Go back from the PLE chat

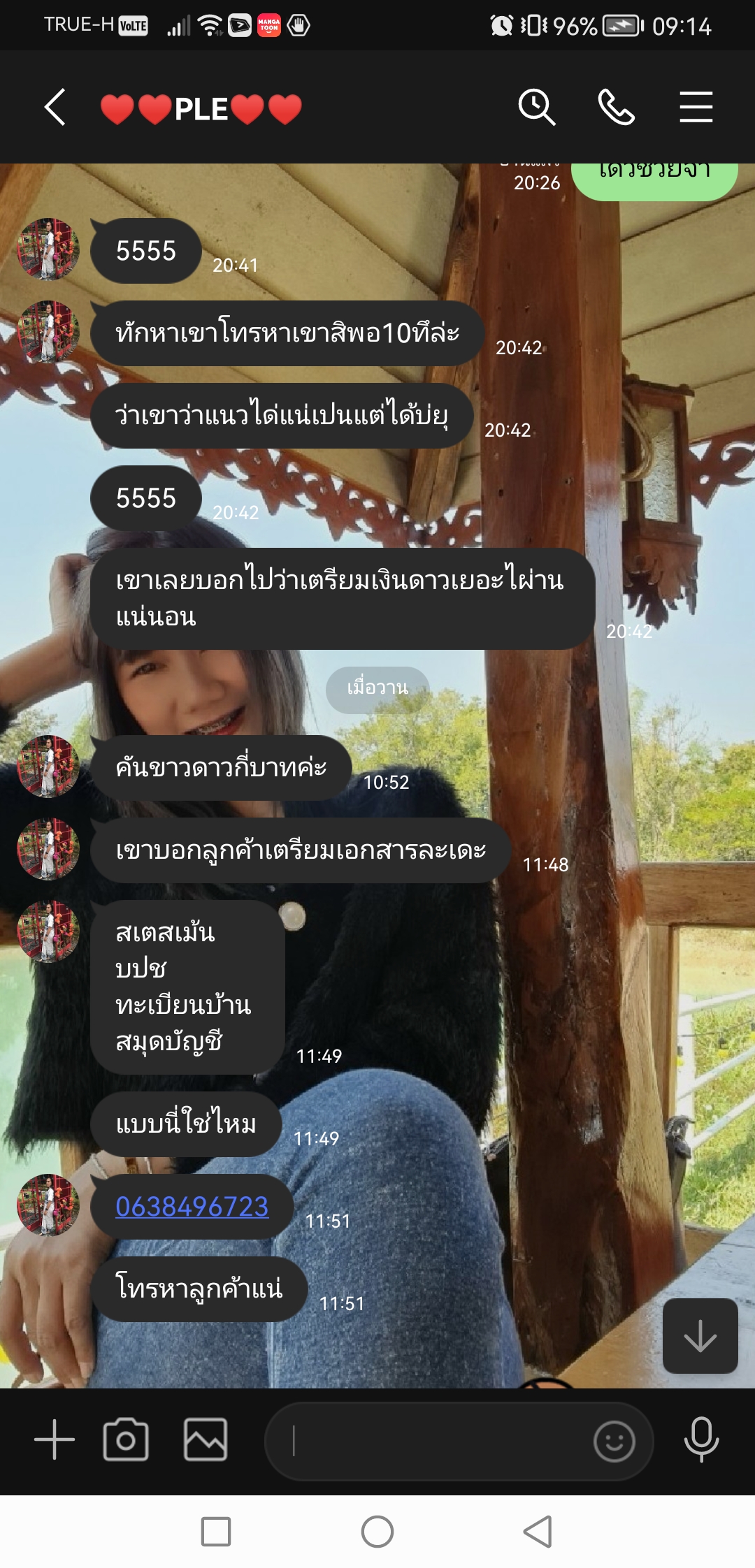coord(55,108)
